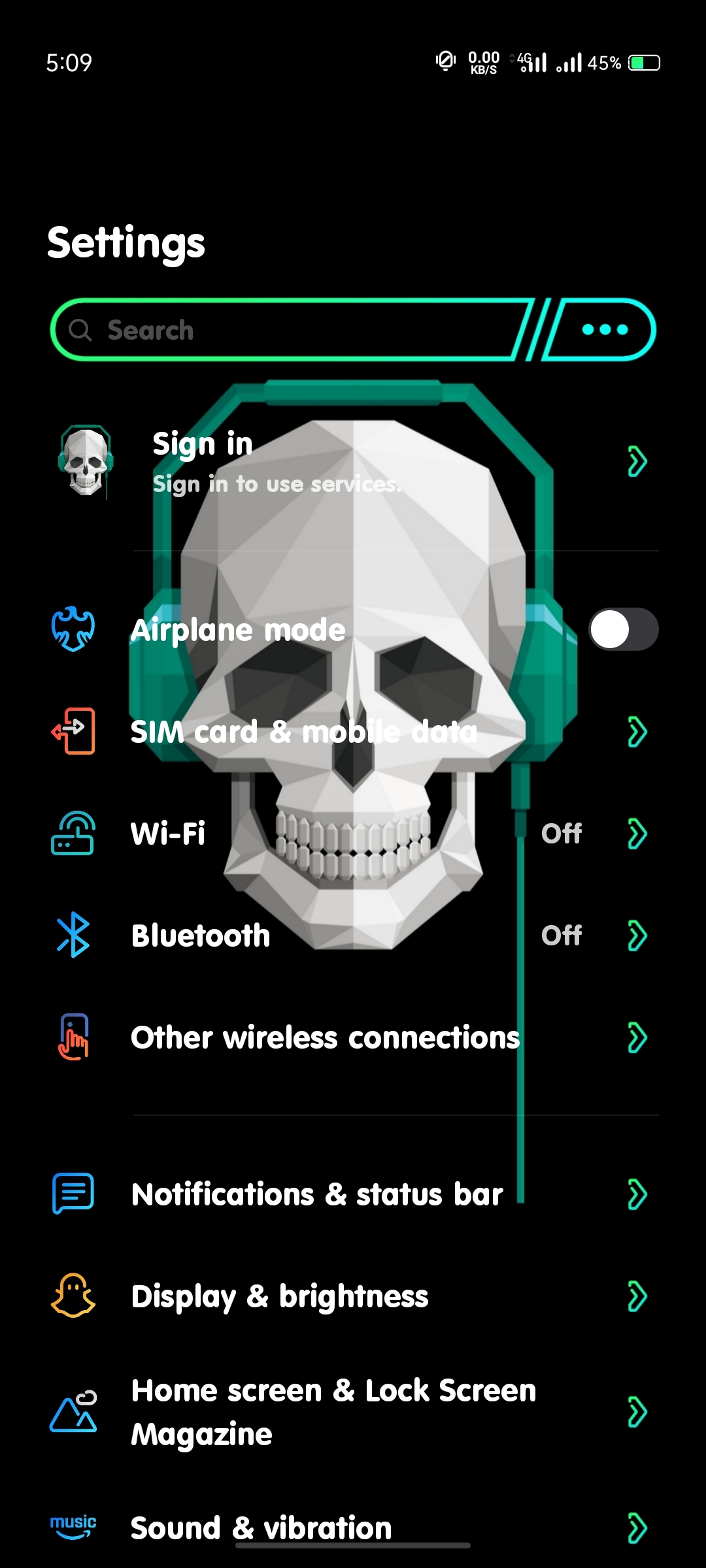Open the three-dot overflow menu

[x=605, y=329]
